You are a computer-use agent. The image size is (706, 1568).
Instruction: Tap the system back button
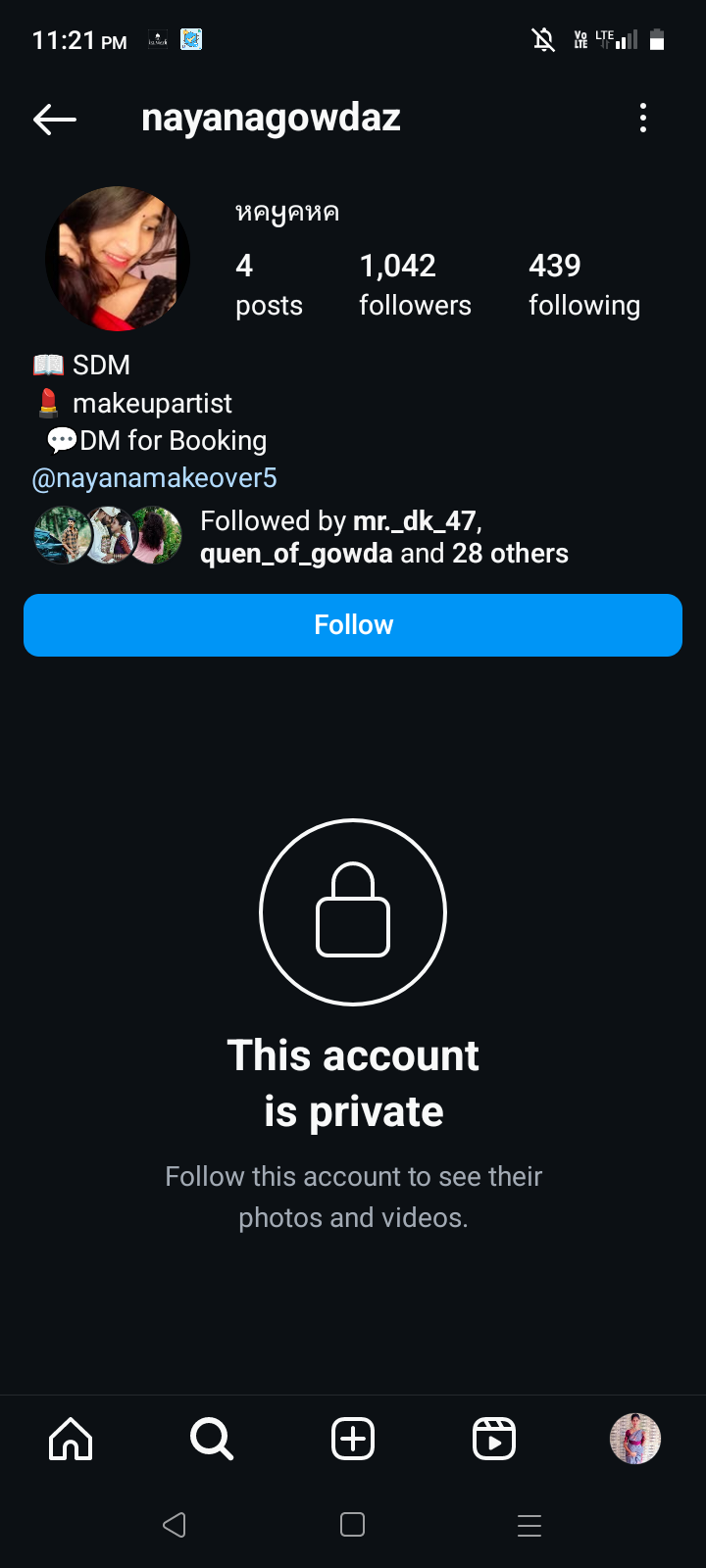(175, 1525)
